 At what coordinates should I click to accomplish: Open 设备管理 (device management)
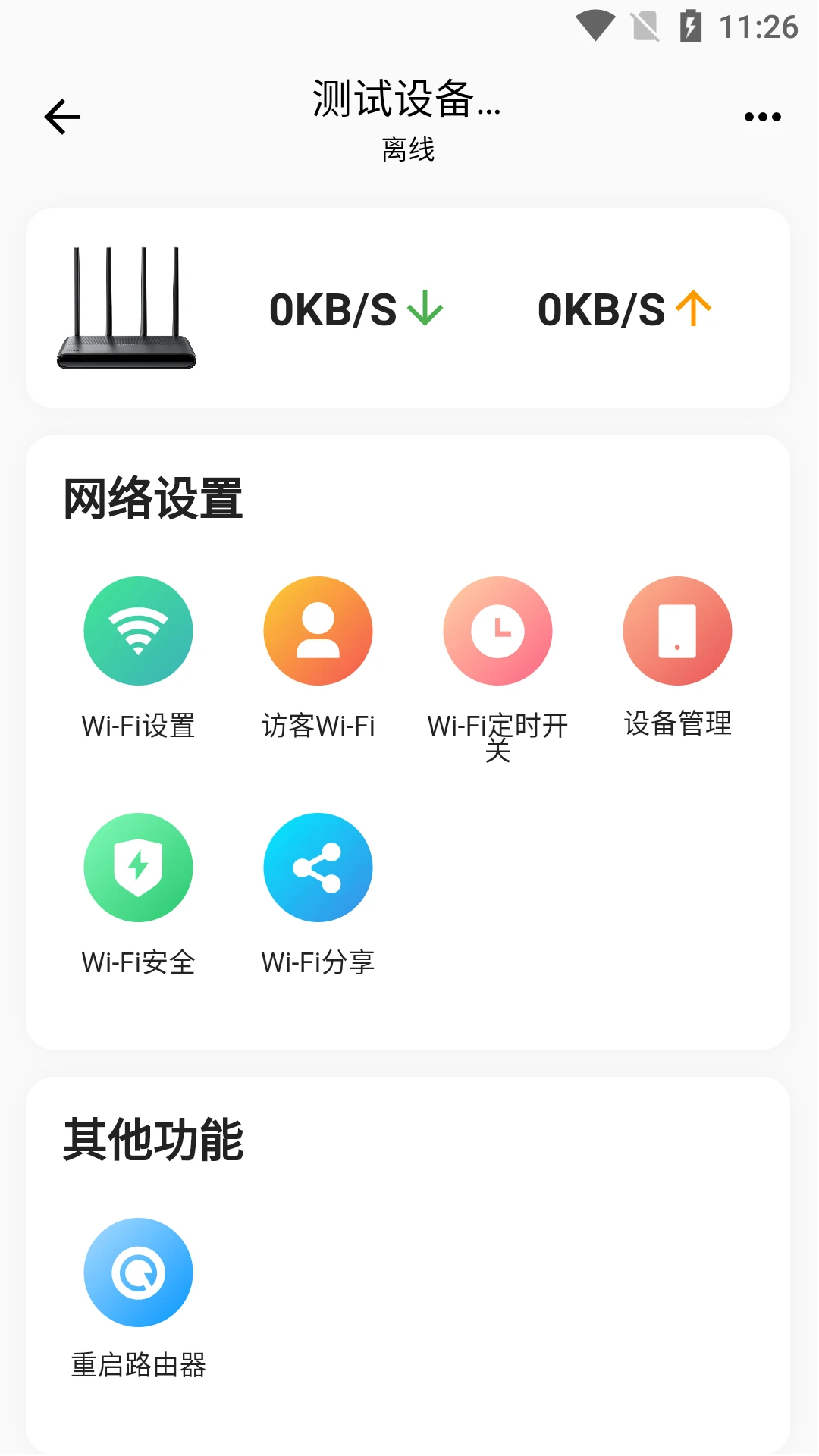[678, 631]
